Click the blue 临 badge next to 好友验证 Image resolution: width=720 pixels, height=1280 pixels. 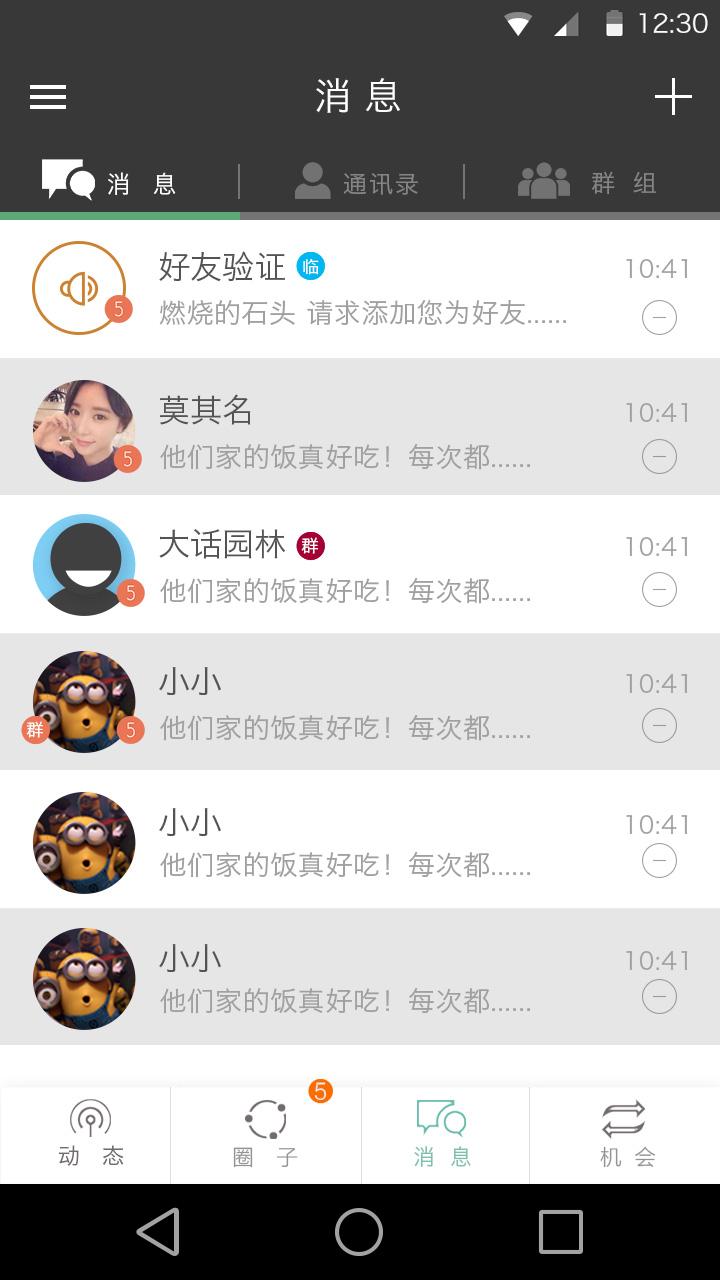[x=310, y=266]
